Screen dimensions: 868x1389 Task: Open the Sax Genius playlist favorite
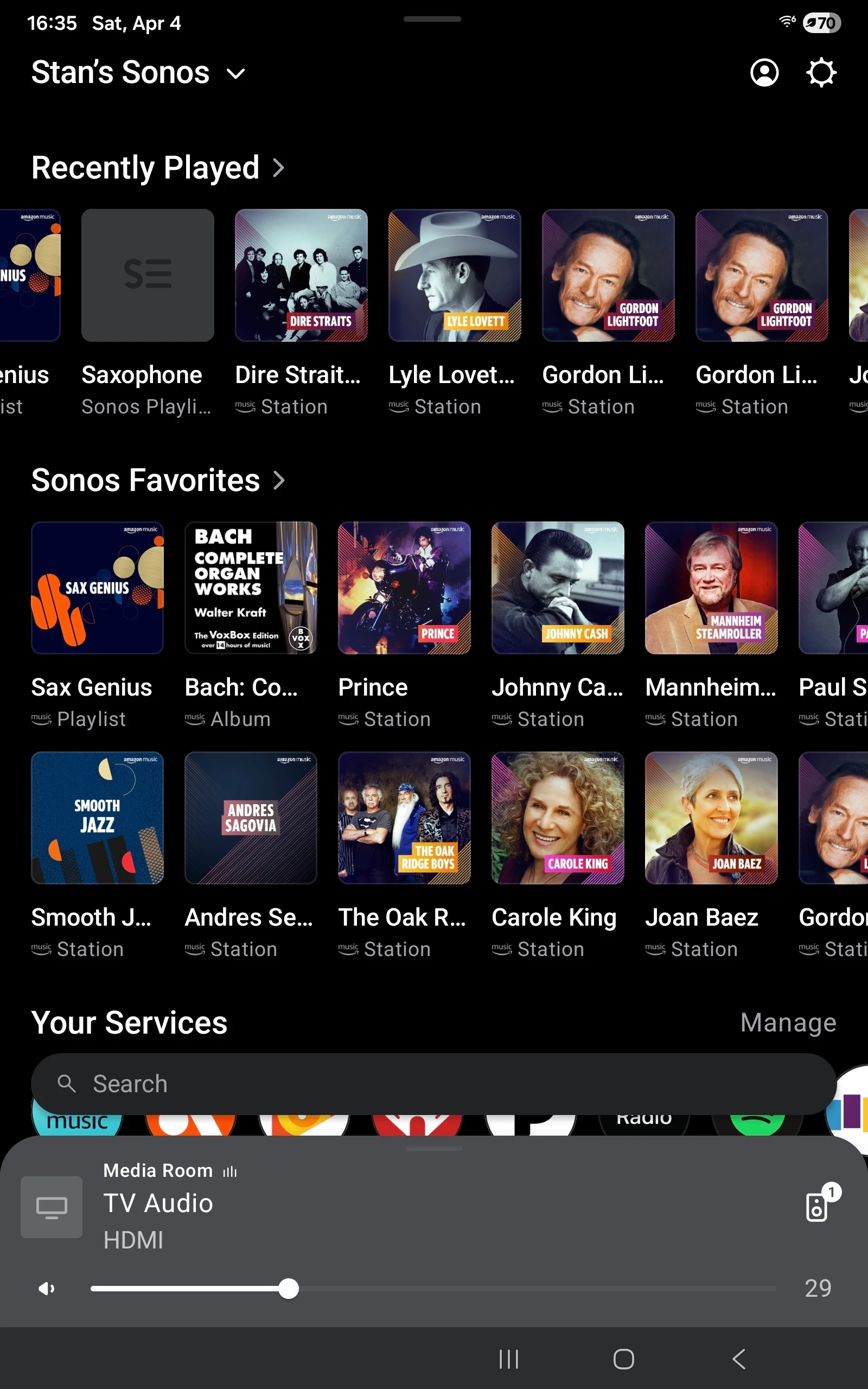pos(97,588)
